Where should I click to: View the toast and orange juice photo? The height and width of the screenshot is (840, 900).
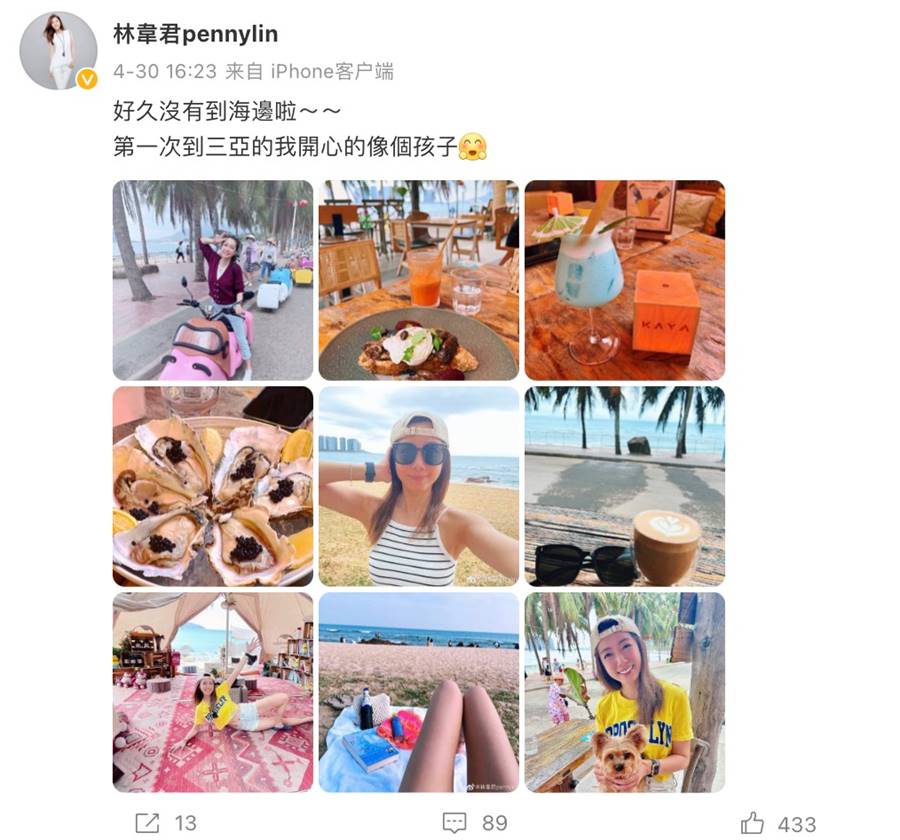(419, 280)
